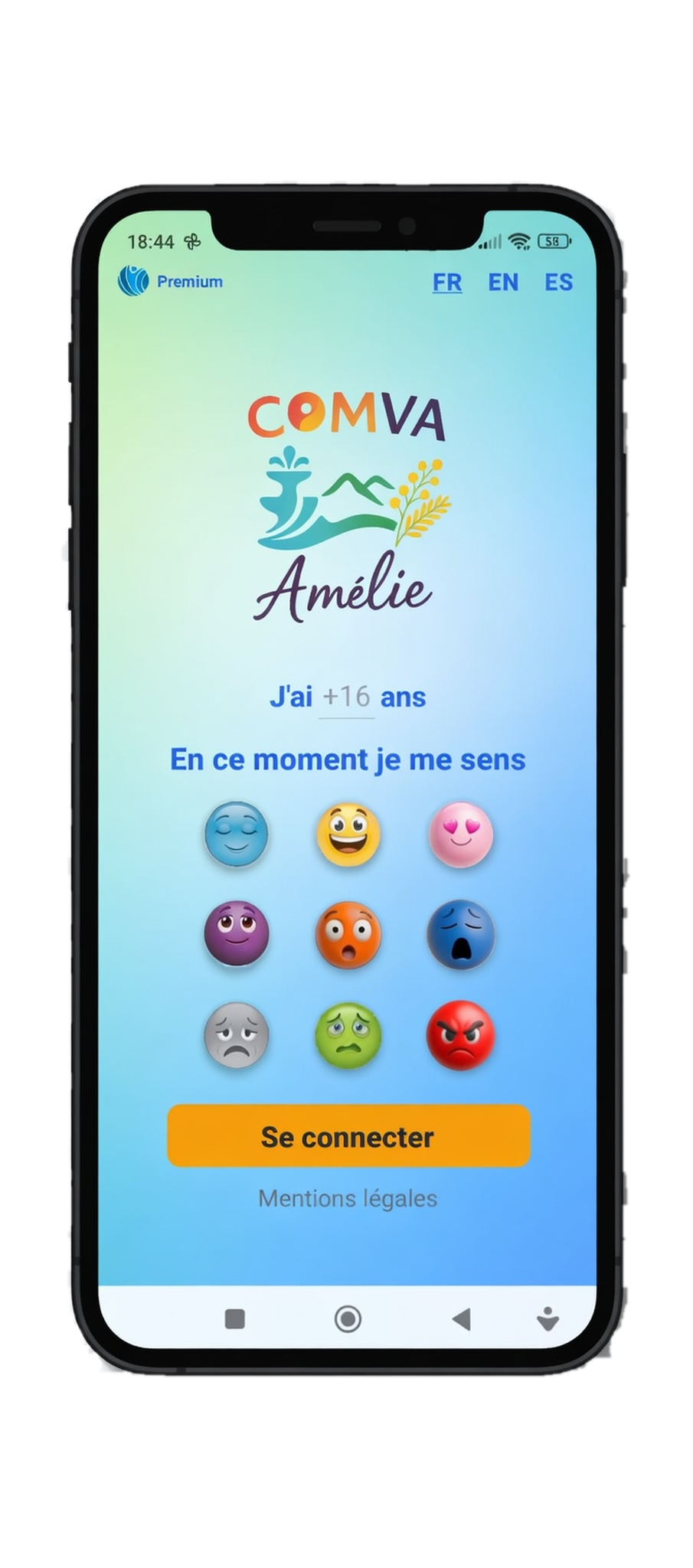Switch language to English (EN)
Screen dimensions: 693x1568
tap(503, 283)
